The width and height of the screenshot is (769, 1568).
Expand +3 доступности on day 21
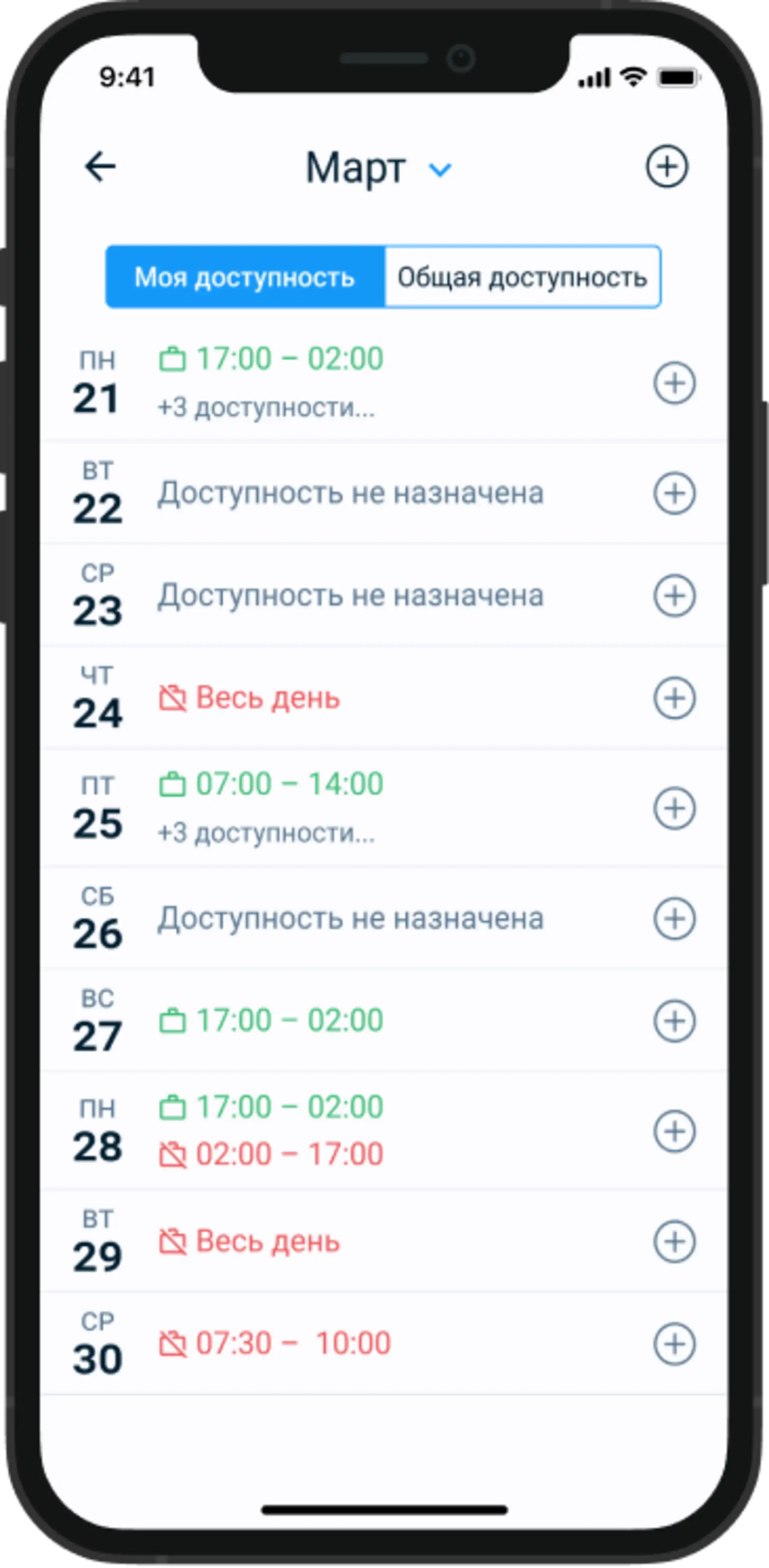[x=266, y=408]
